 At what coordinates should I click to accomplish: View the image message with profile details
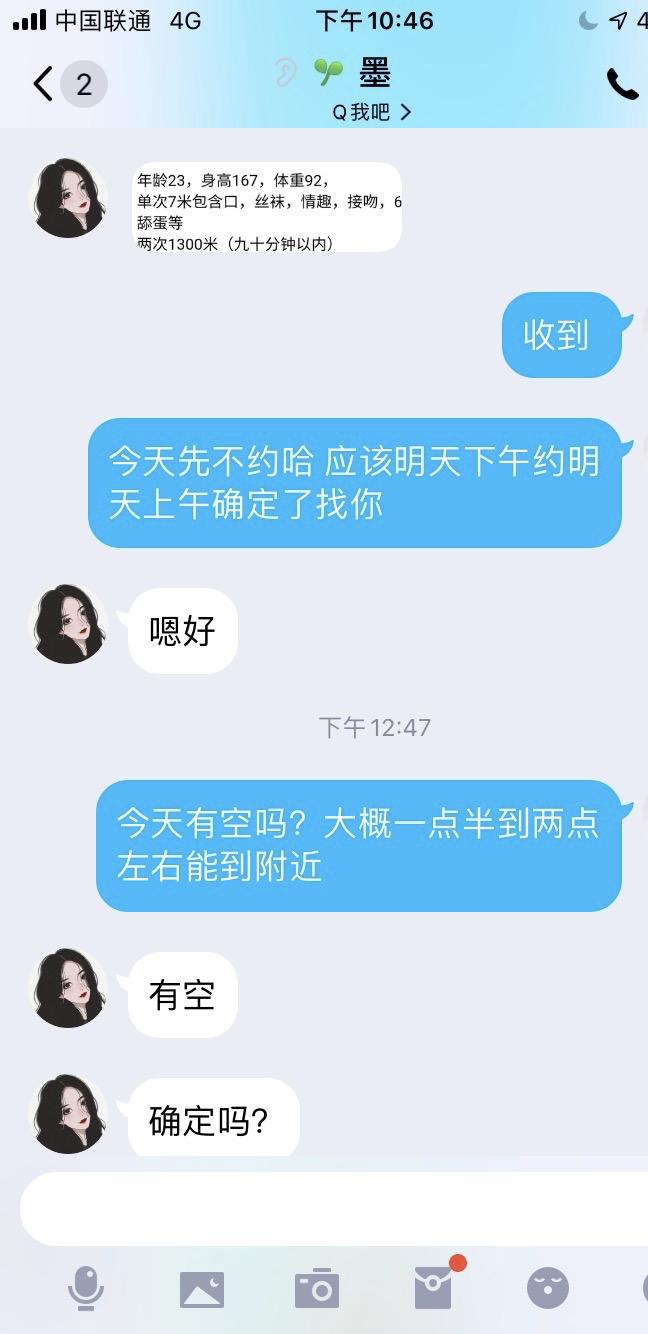point(268,207)
